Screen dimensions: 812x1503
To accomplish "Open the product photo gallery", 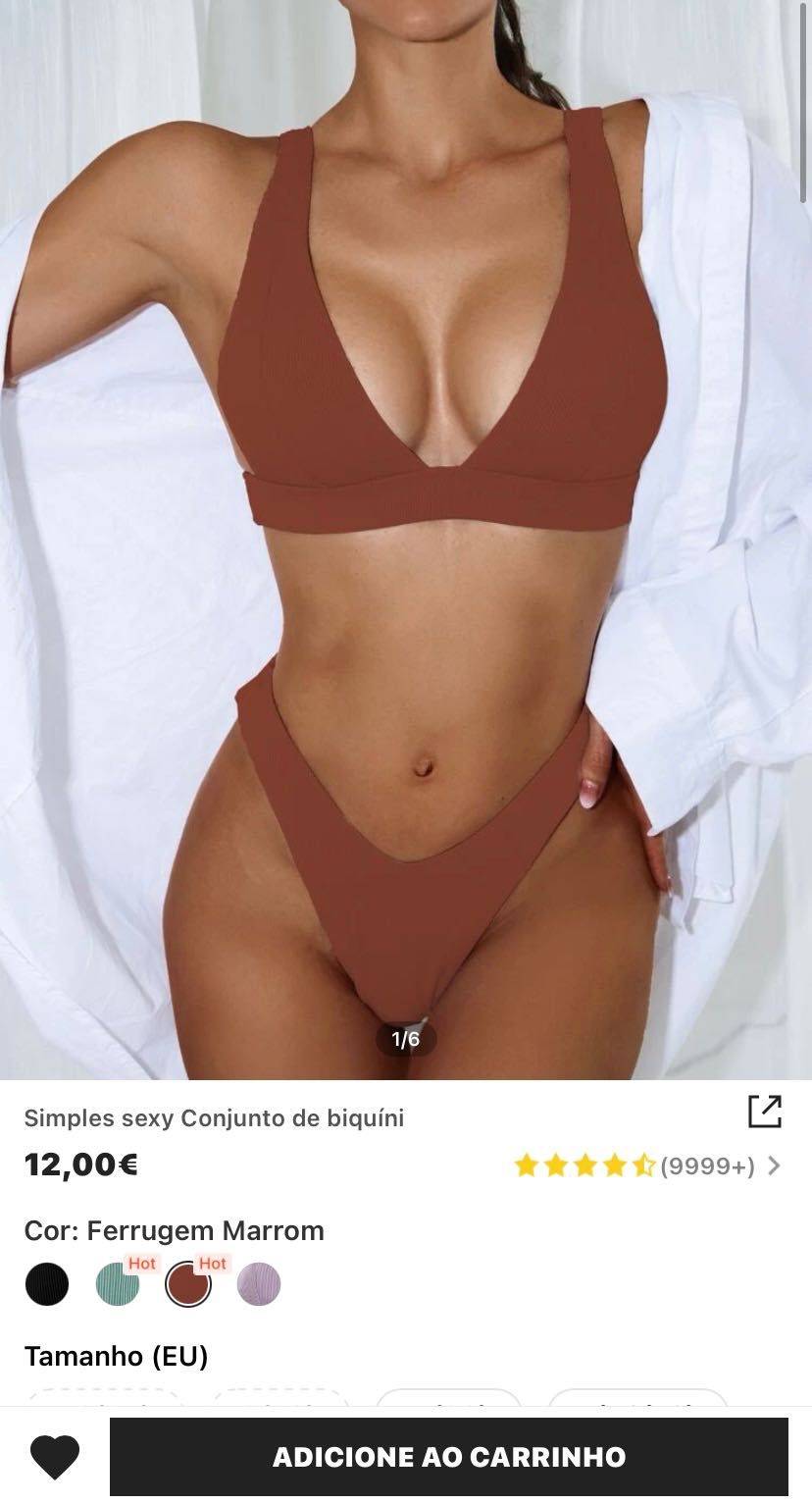I will coord(406,540).
